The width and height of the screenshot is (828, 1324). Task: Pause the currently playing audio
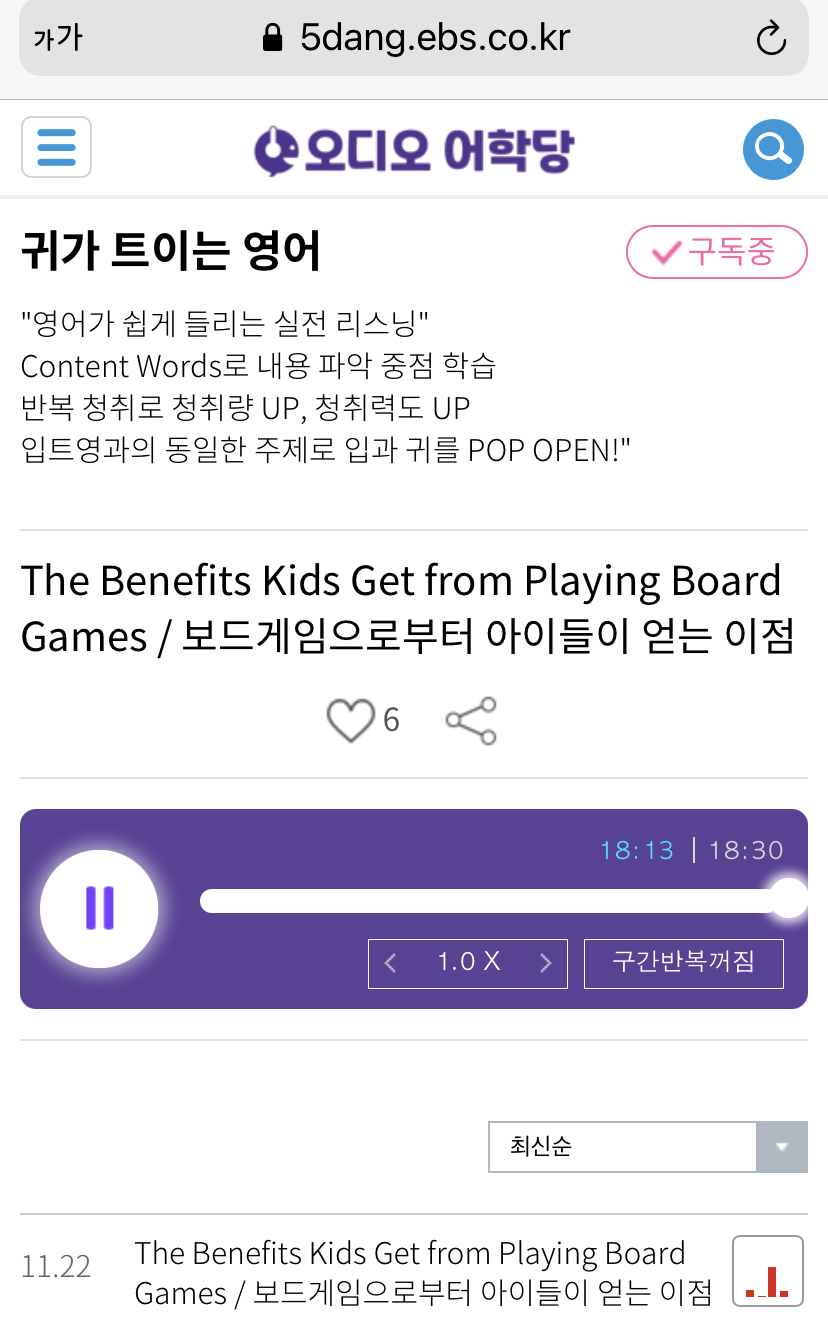[99, 908]
